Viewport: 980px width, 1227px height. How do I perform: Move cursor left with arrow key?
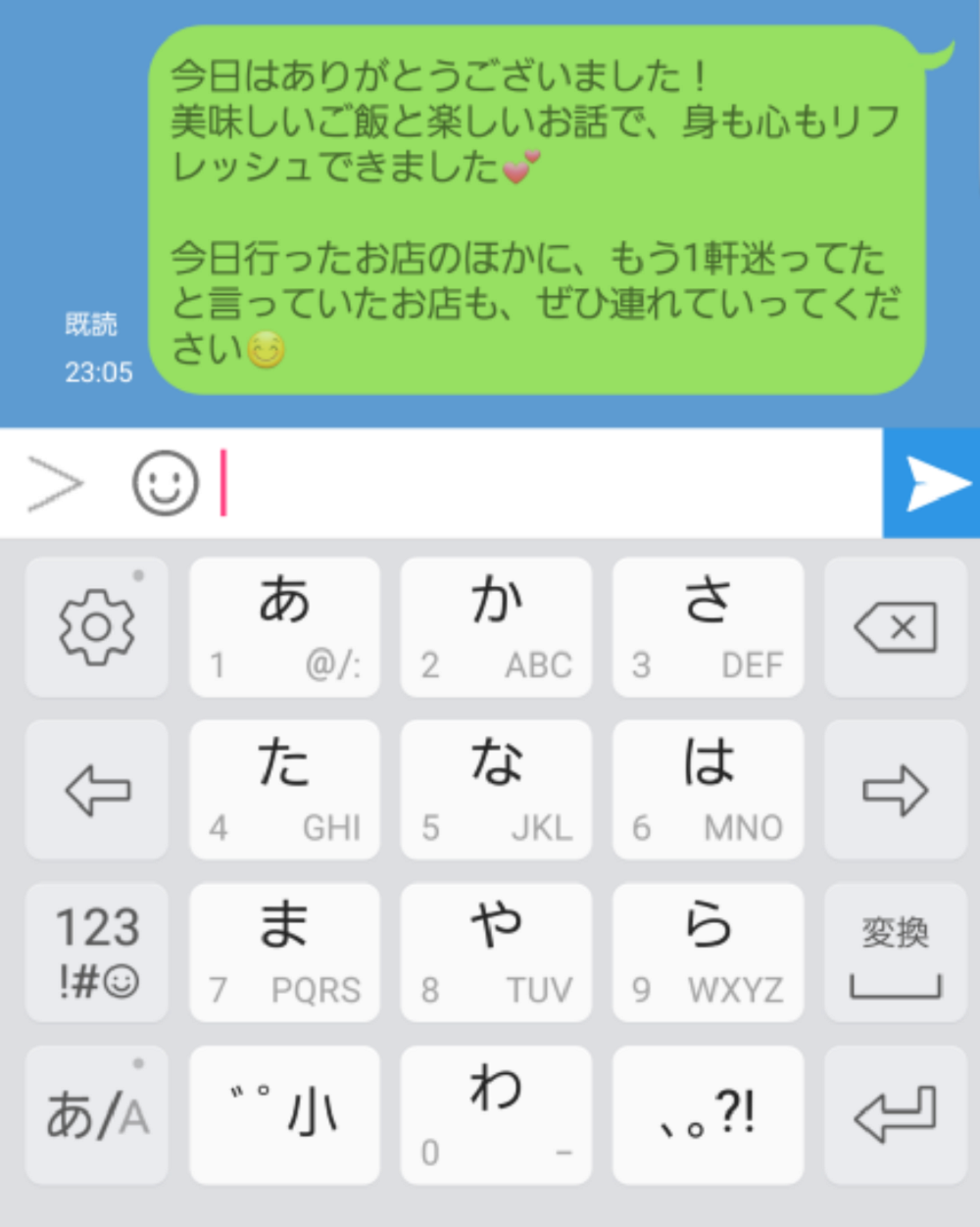(x=97, y=790)
